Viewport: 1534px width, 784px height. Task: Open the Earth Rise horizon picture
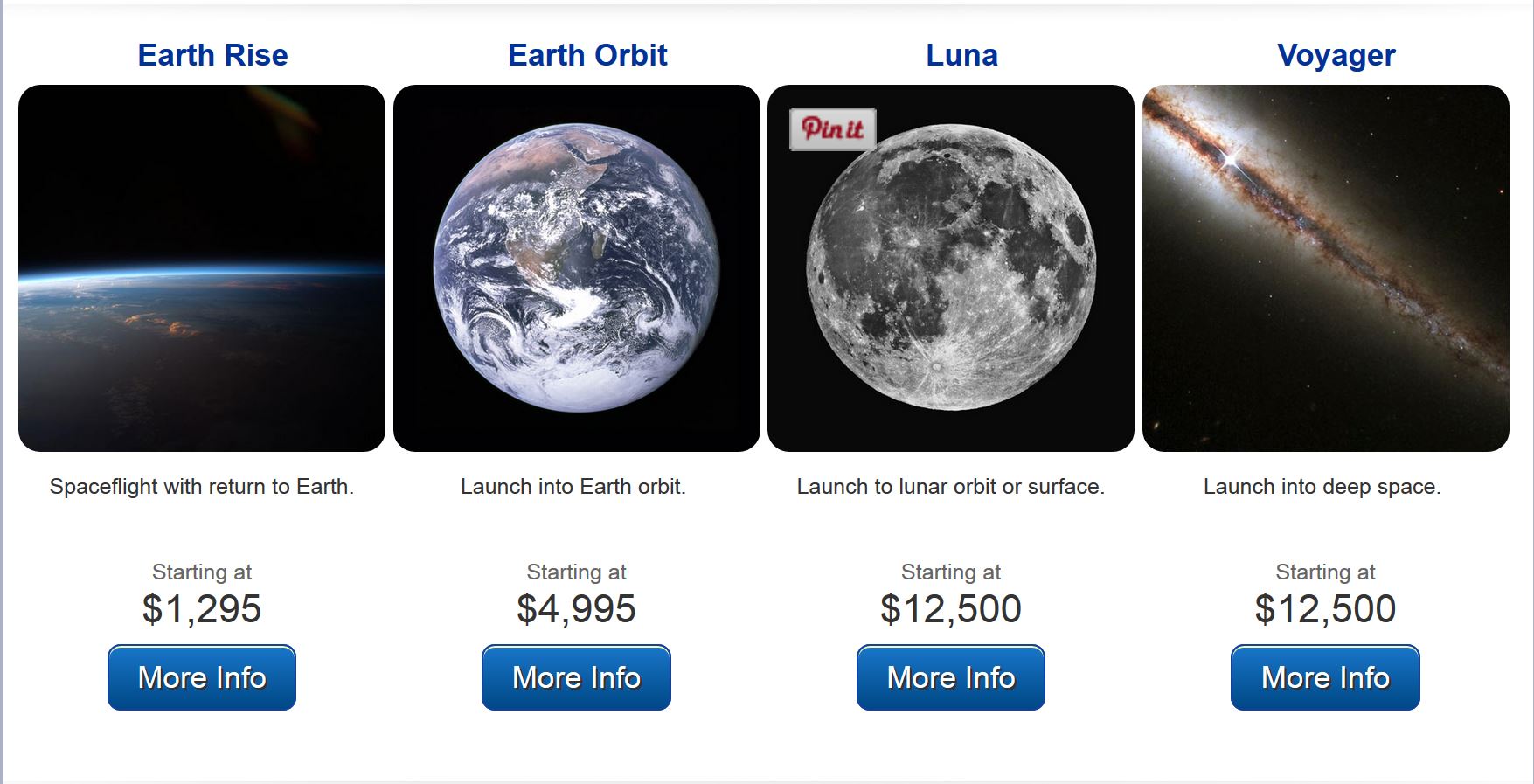coord(202,268)
